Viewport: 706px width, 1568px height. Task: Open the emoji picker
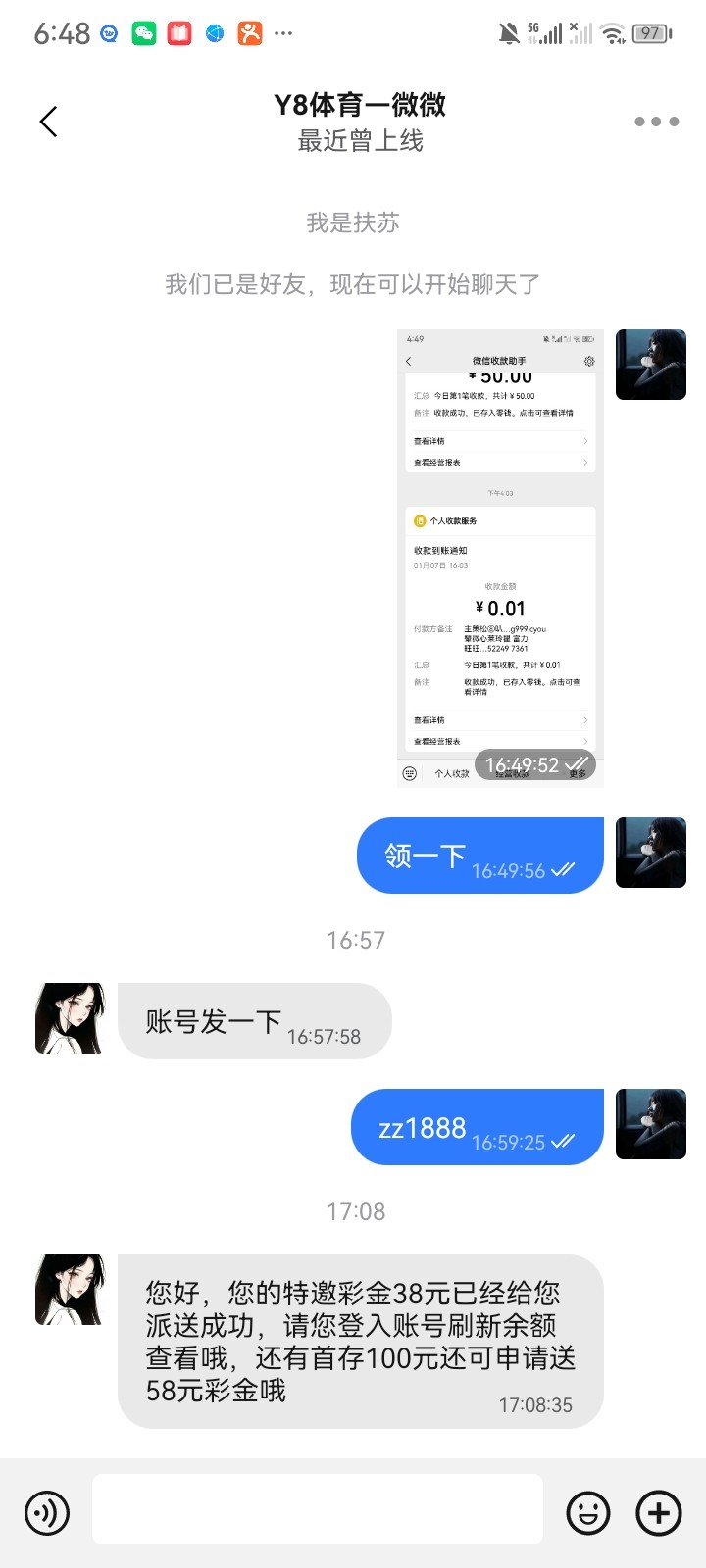coord(588,1513)
